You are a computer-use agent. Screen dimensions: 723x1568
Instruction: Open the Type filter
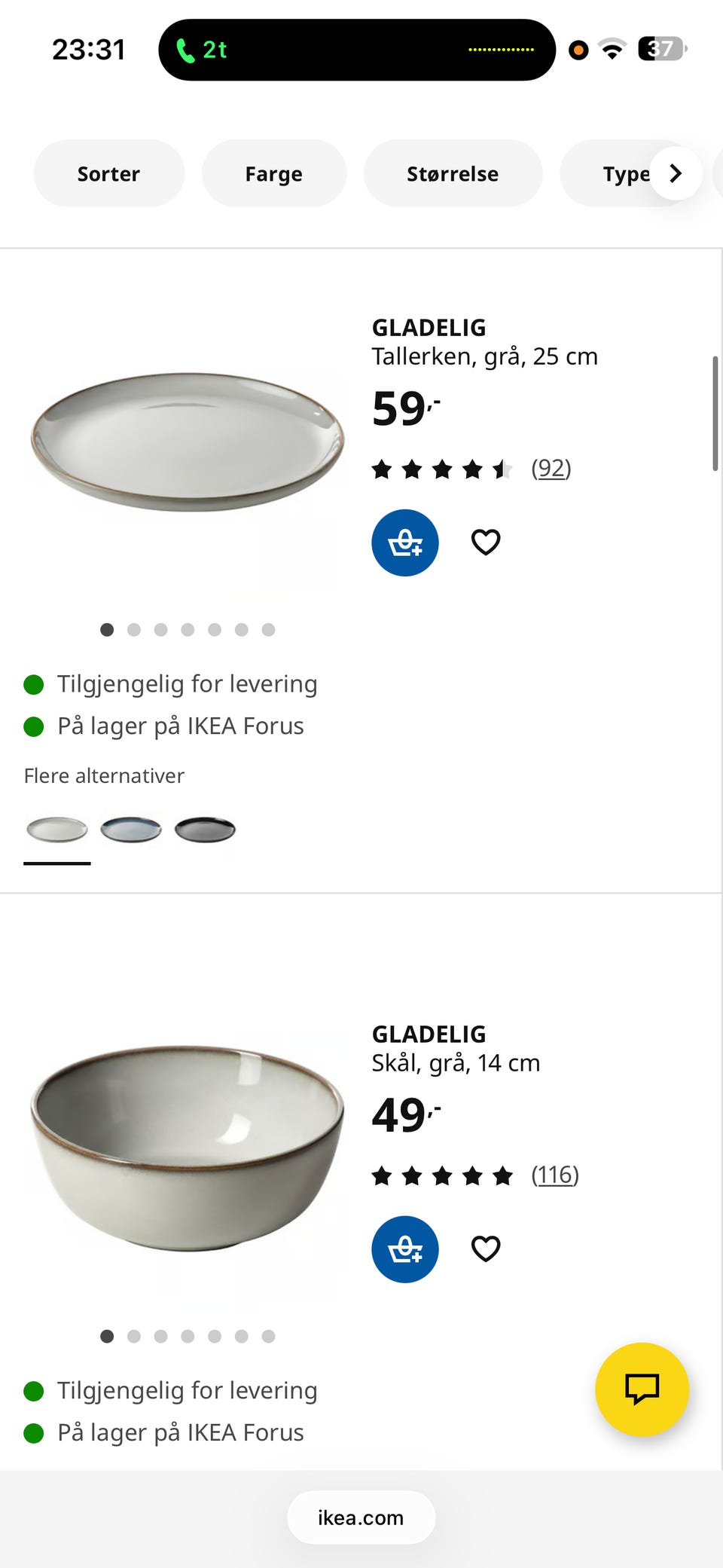click(626, 173)
